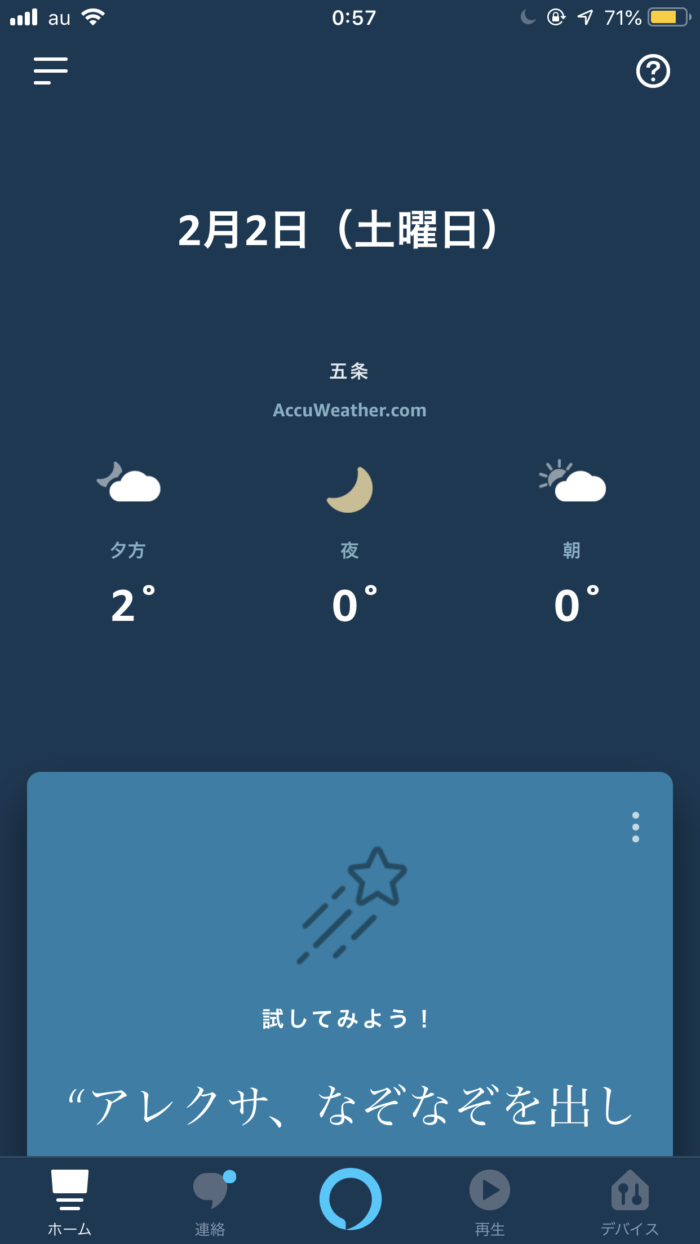
Task: Switch to the 連絡 tab
Action: (210, 1203)
